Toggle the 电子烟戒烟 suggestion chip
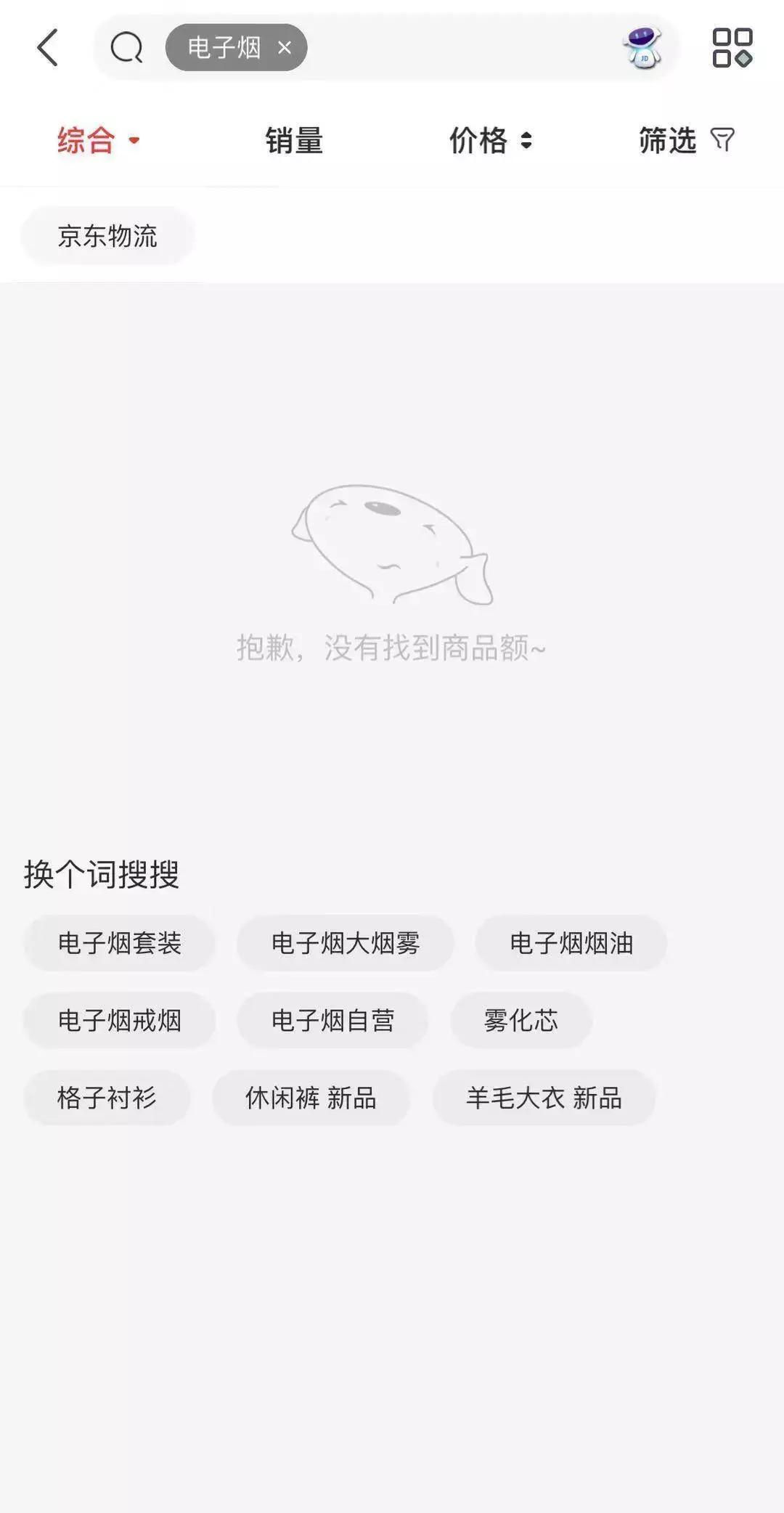 coord(119,1021)
